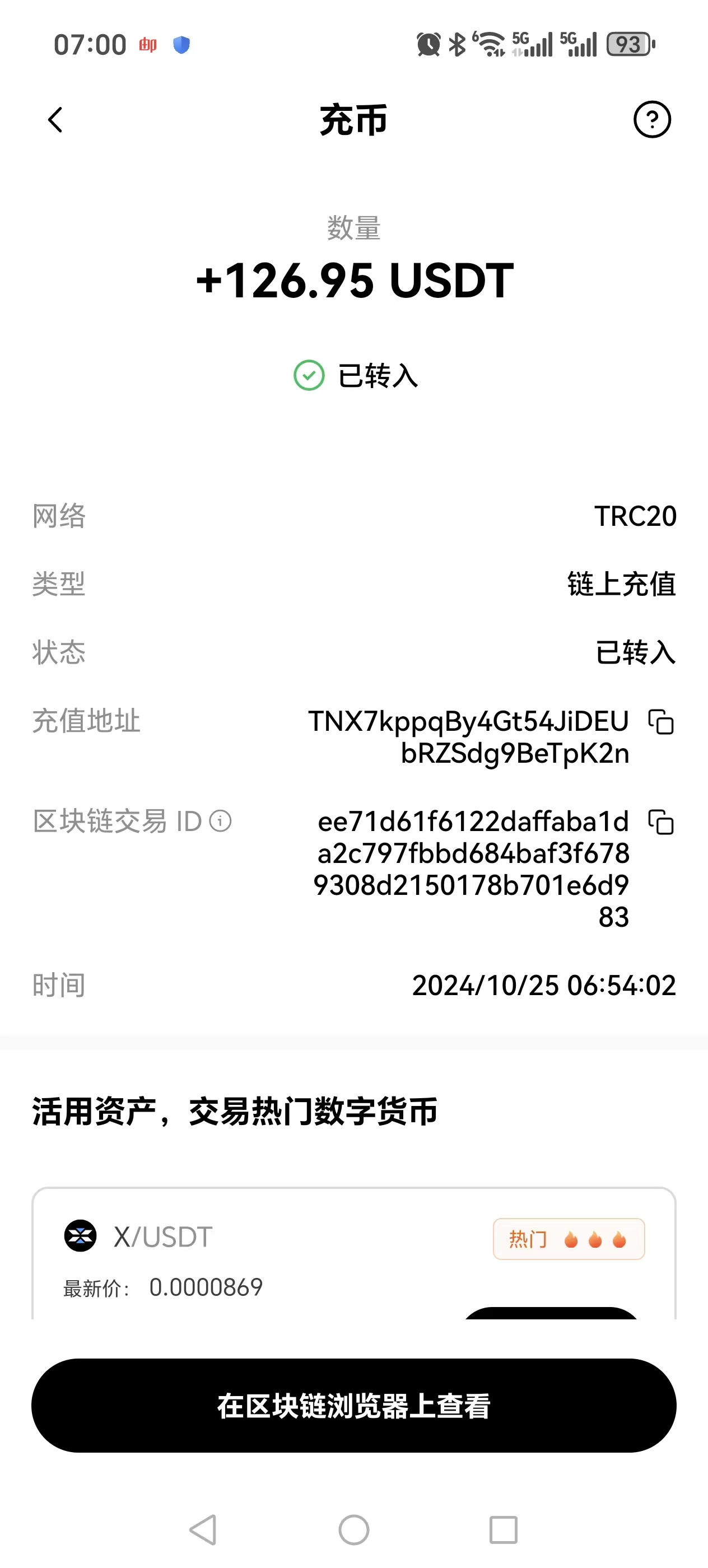Open the X/USDT trading pair card
The height and width of the screenshot is (1568, 708).
pyautogui.click(x=353, y=1253)
